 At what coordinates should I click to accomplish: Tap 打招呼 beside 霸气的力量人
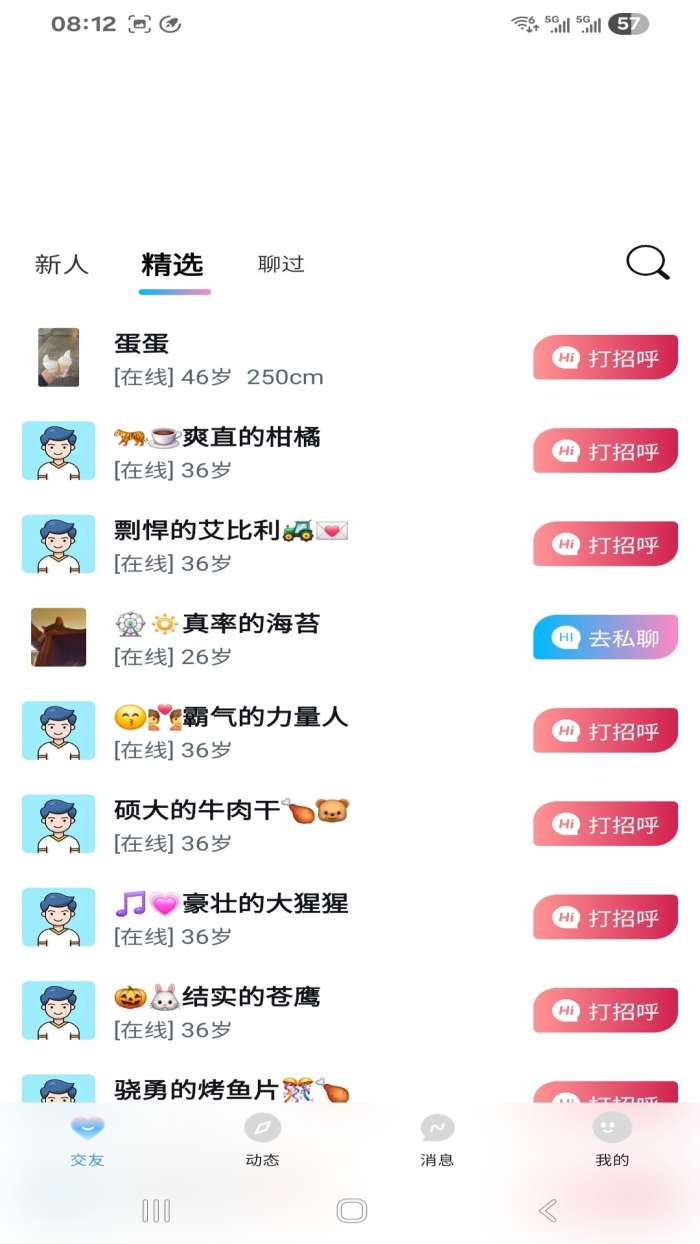tap(605, 731)
